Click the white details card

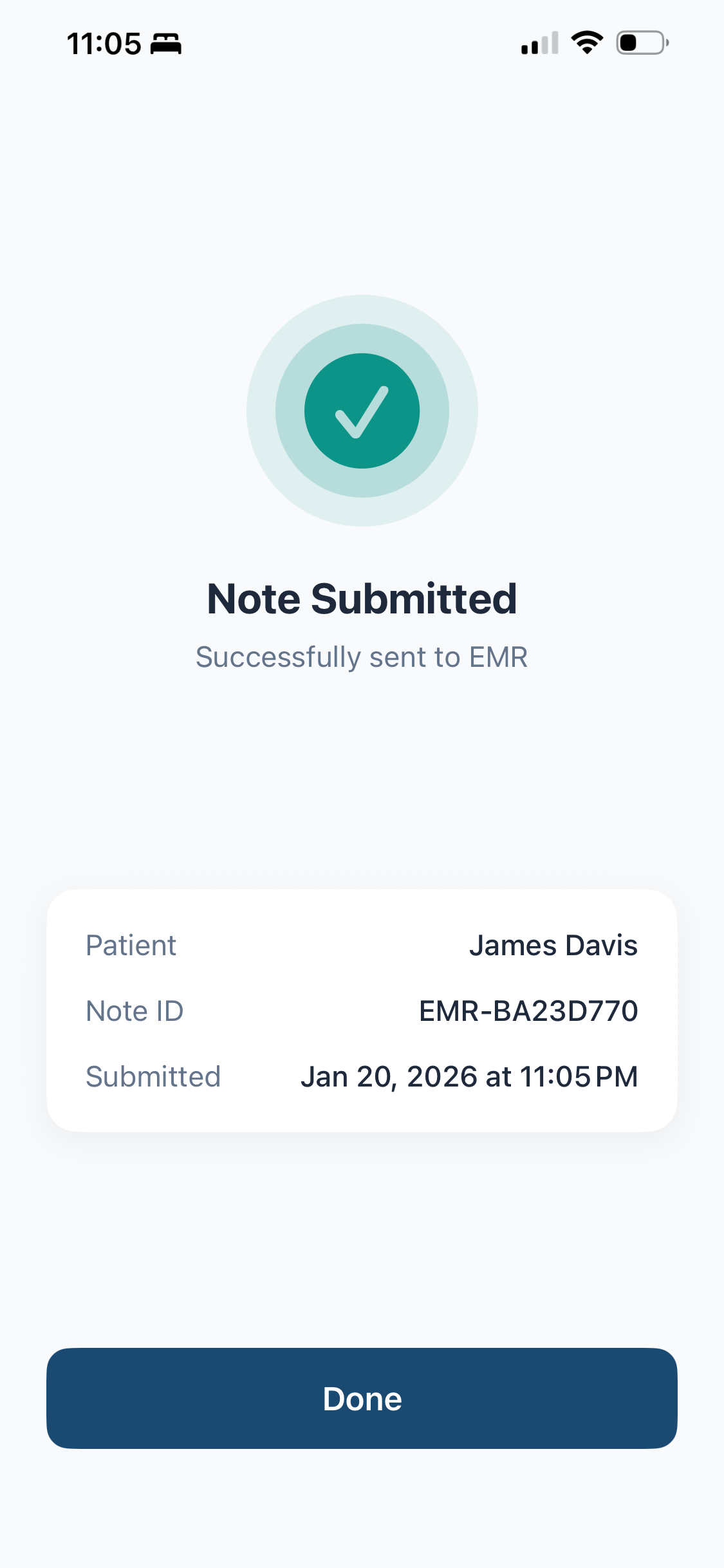[362, 1011]
